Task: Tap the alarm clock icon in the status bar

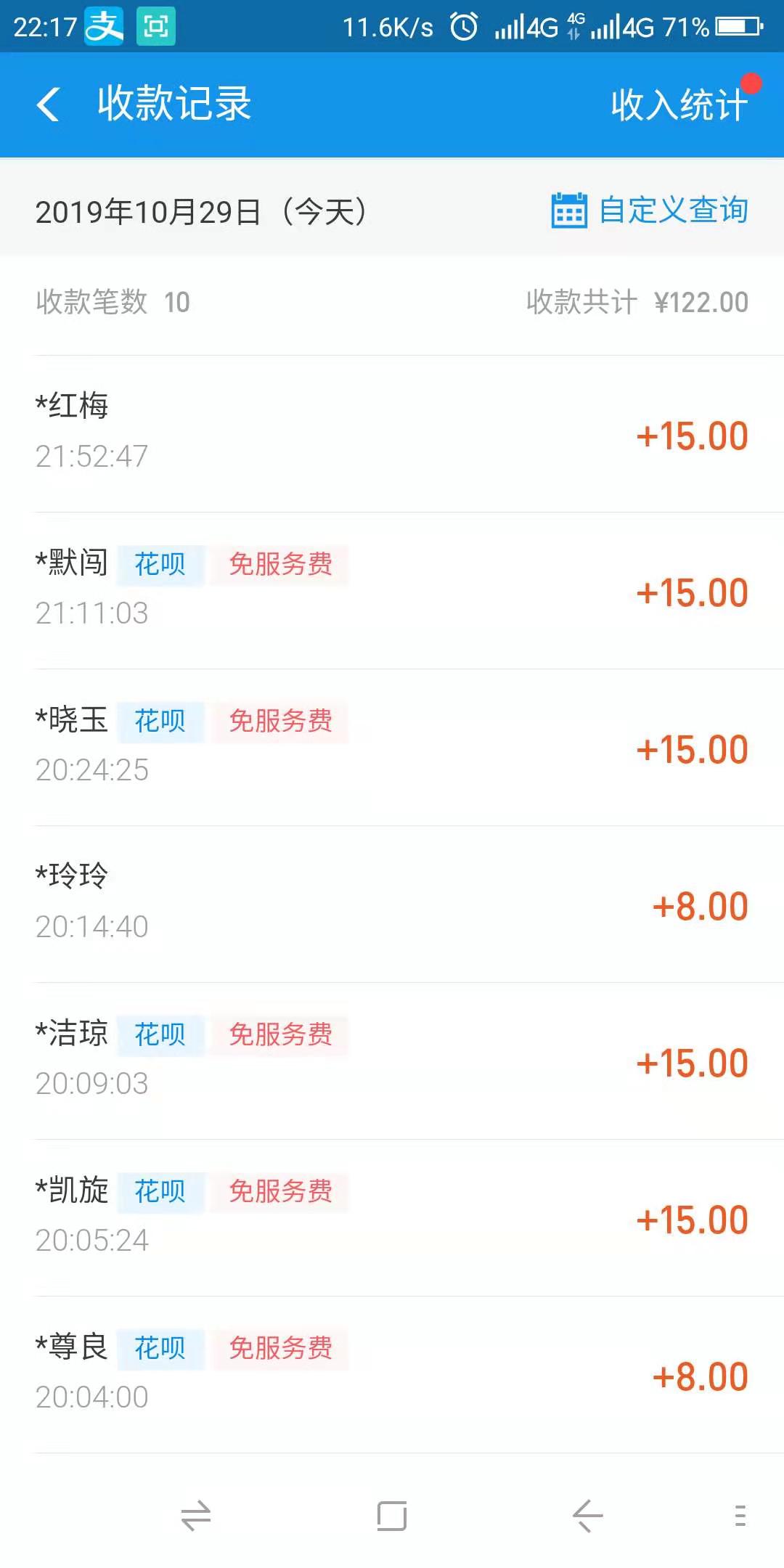Action: [462, 26]
